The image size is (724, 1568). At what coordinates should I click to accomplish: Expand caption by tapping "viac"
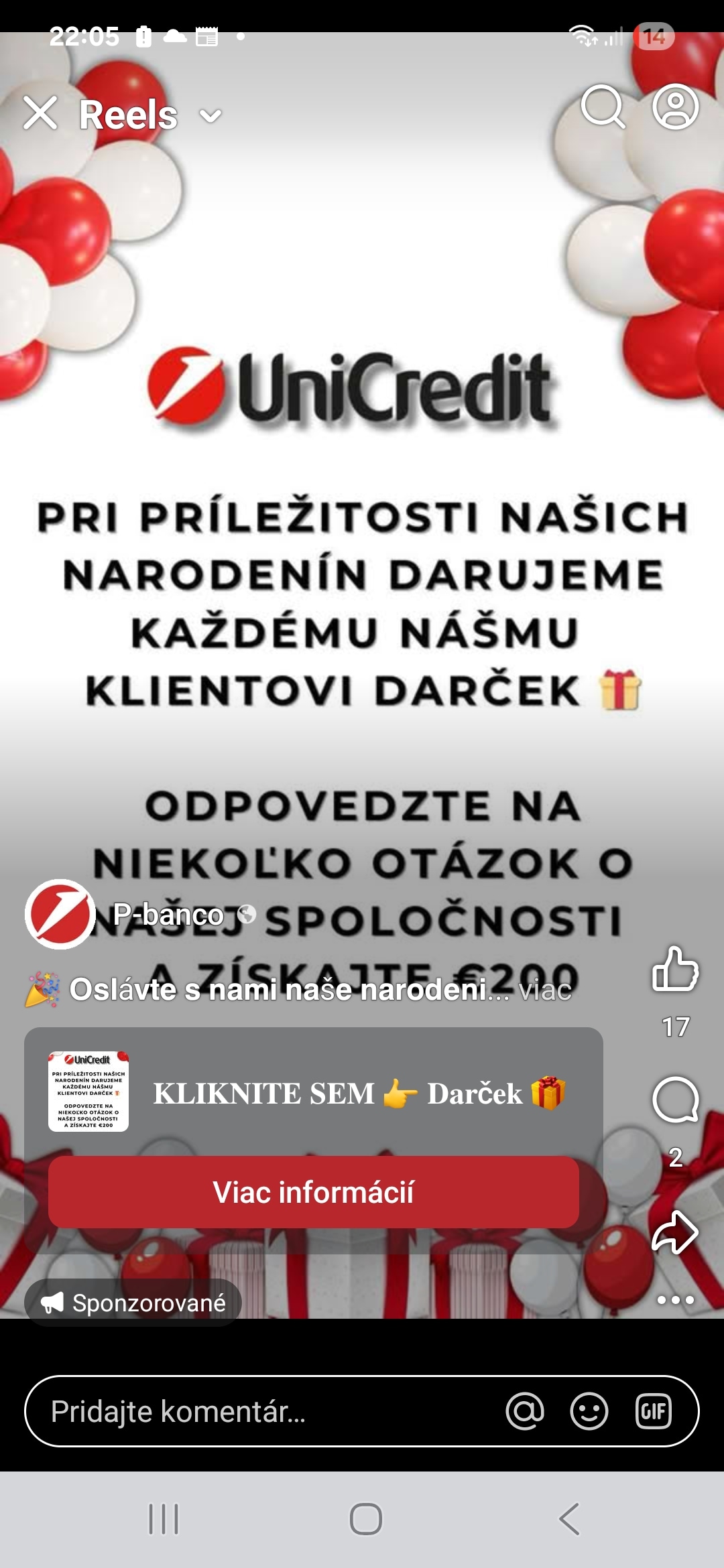[545, 990]
